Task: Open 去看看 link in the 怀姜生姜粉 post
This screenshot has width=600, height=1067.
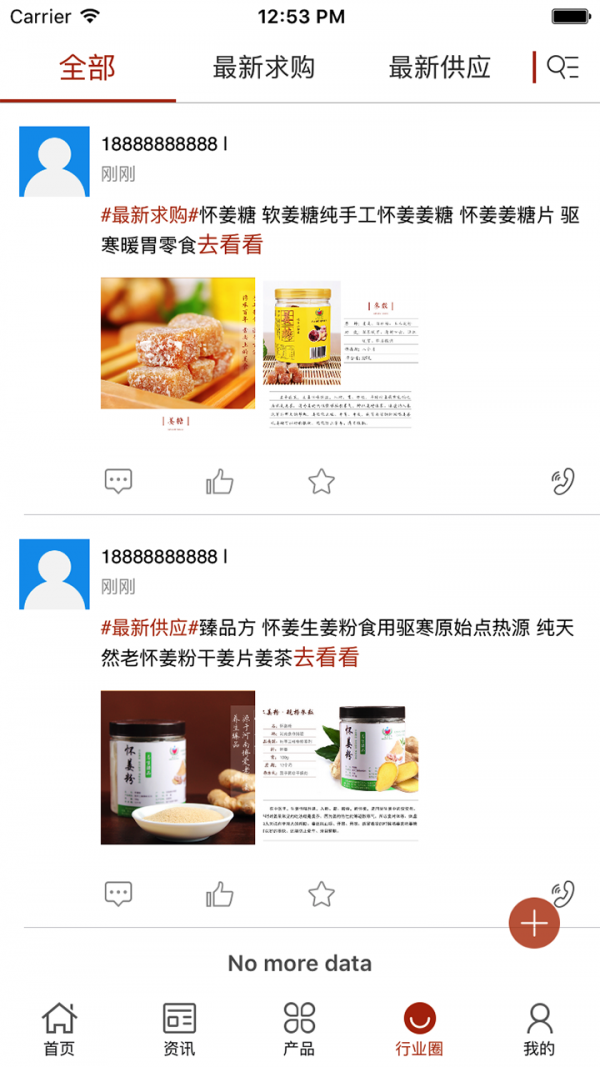Action: click(x=326, y=657)
